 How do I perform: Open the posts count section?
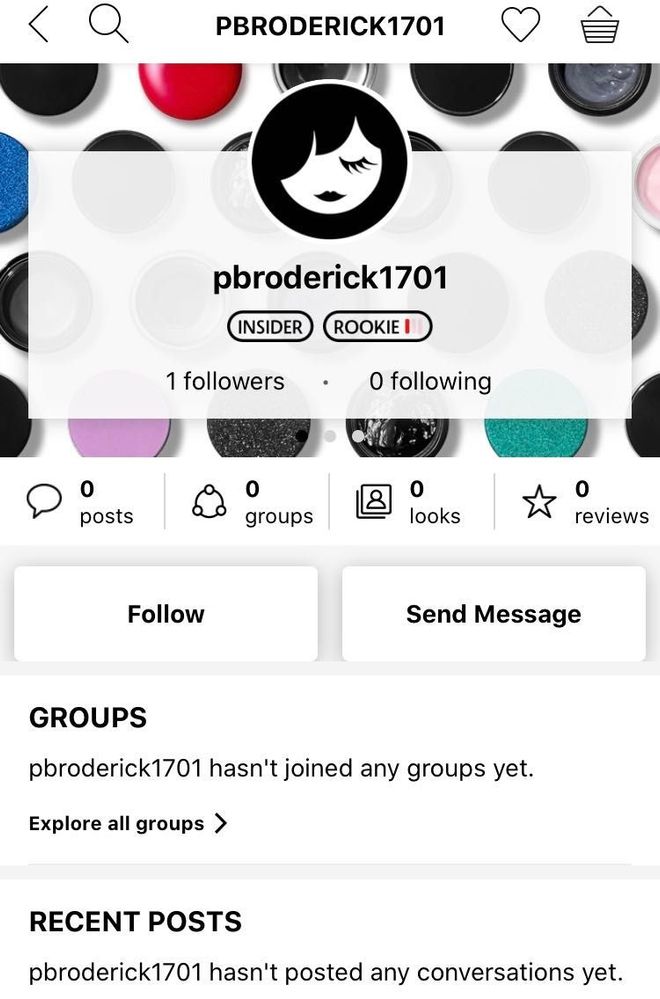click(x=82, y=502)
